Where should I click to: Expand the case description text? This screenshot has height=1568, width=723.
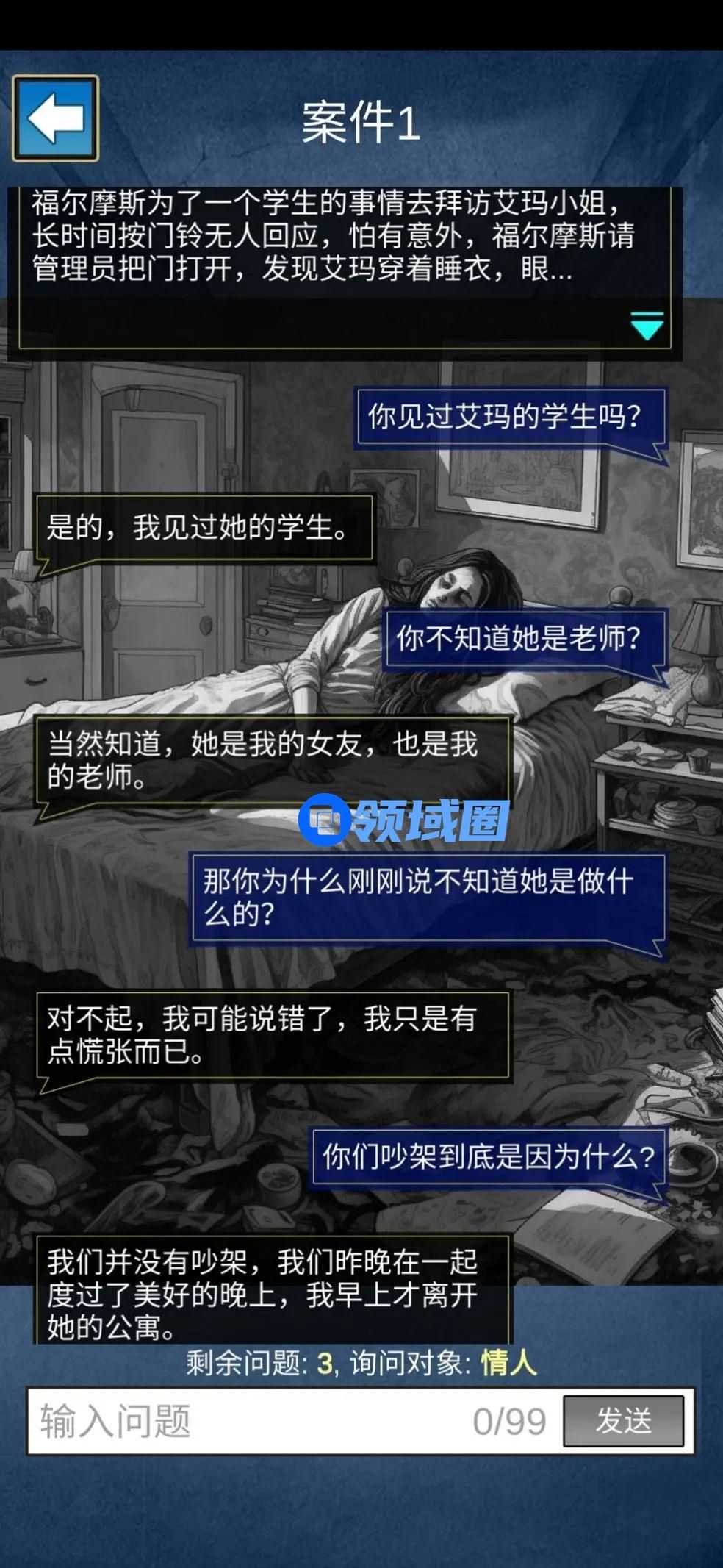(x=647, y=326)
